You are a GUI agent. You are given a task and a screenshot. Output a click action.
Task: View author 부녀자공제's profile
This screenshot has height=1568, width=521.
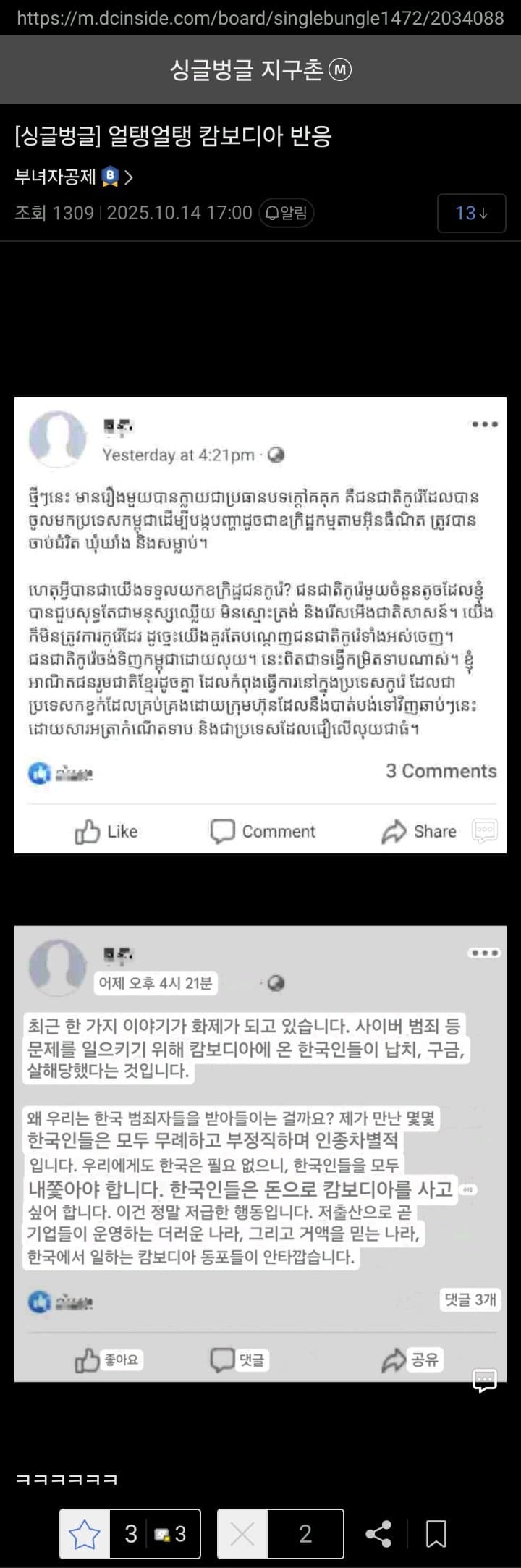(x=73, y=177)
